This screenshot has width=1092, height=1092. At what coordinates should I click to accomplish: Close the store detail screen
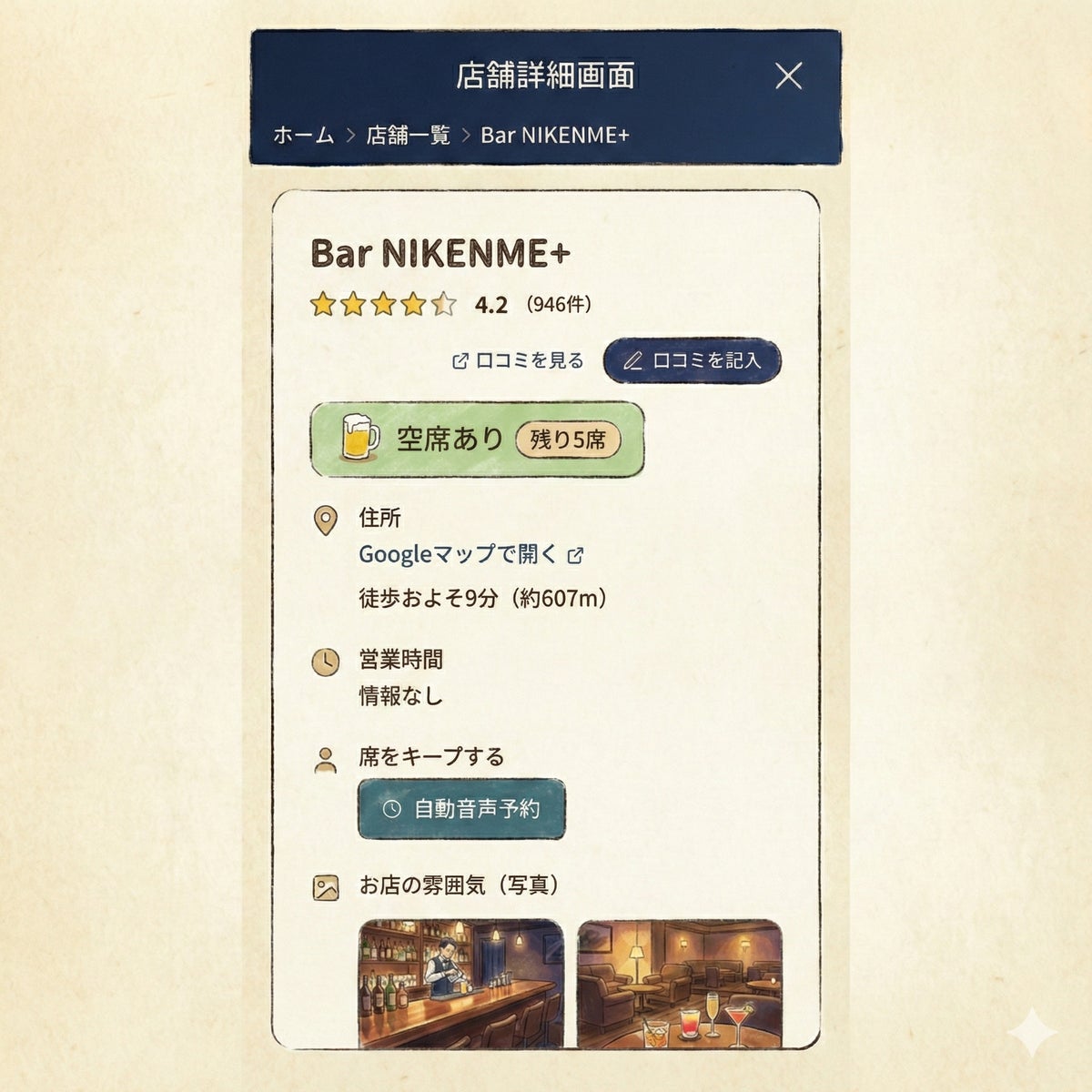pyautogui.click(x=788, y=76)
